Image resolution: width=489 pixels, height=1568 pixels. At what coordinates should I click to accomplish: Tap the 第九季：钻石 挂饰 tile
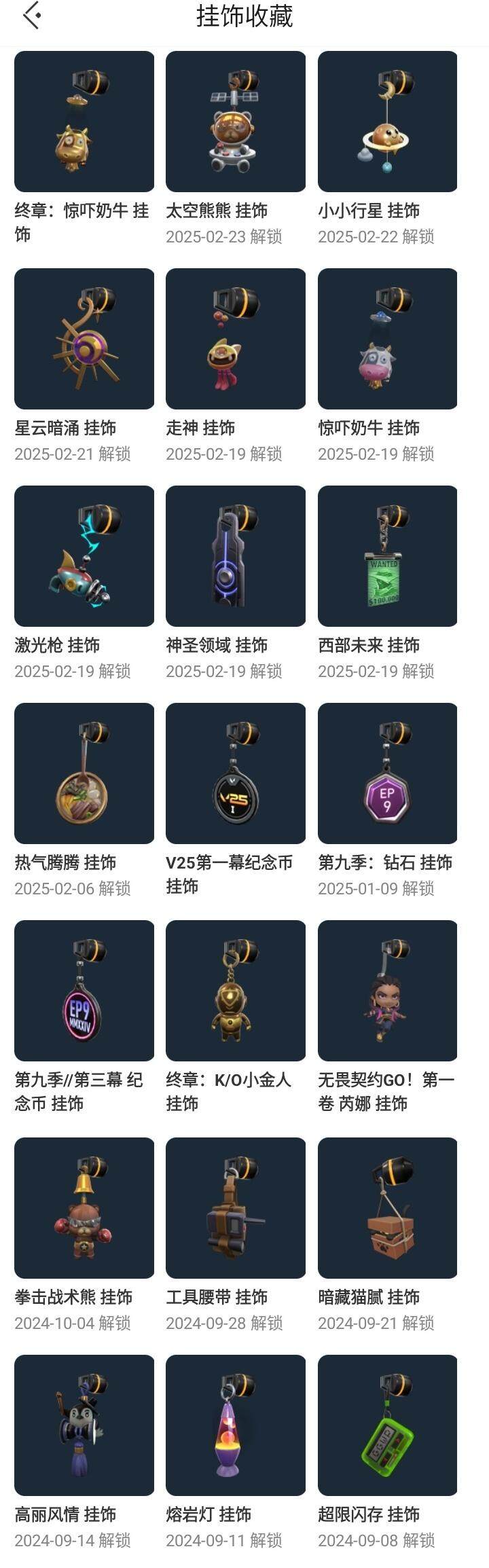[387, 773]
